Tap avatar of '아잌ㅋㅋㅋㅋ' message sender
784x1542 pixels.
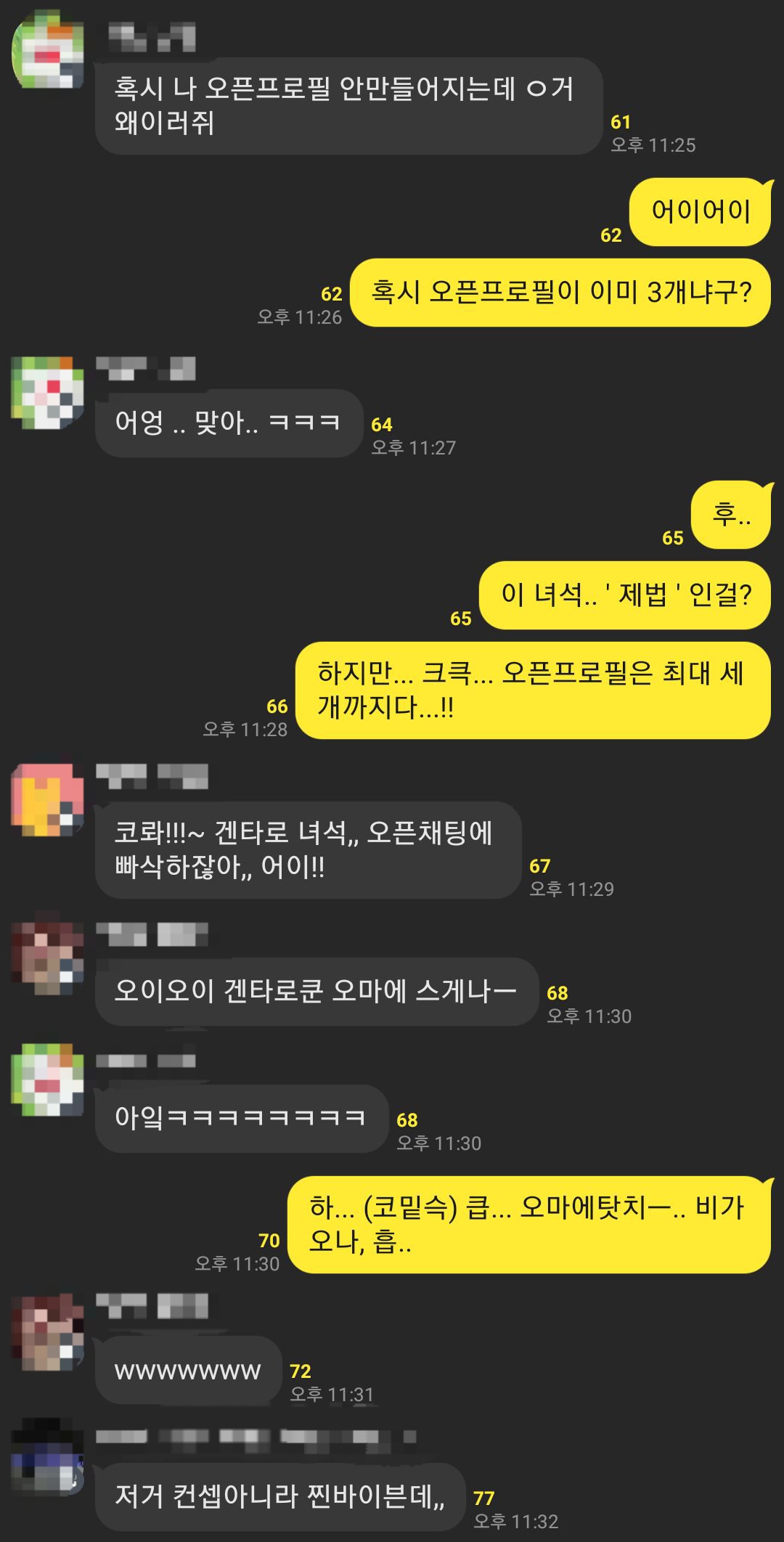[48, 1080]
